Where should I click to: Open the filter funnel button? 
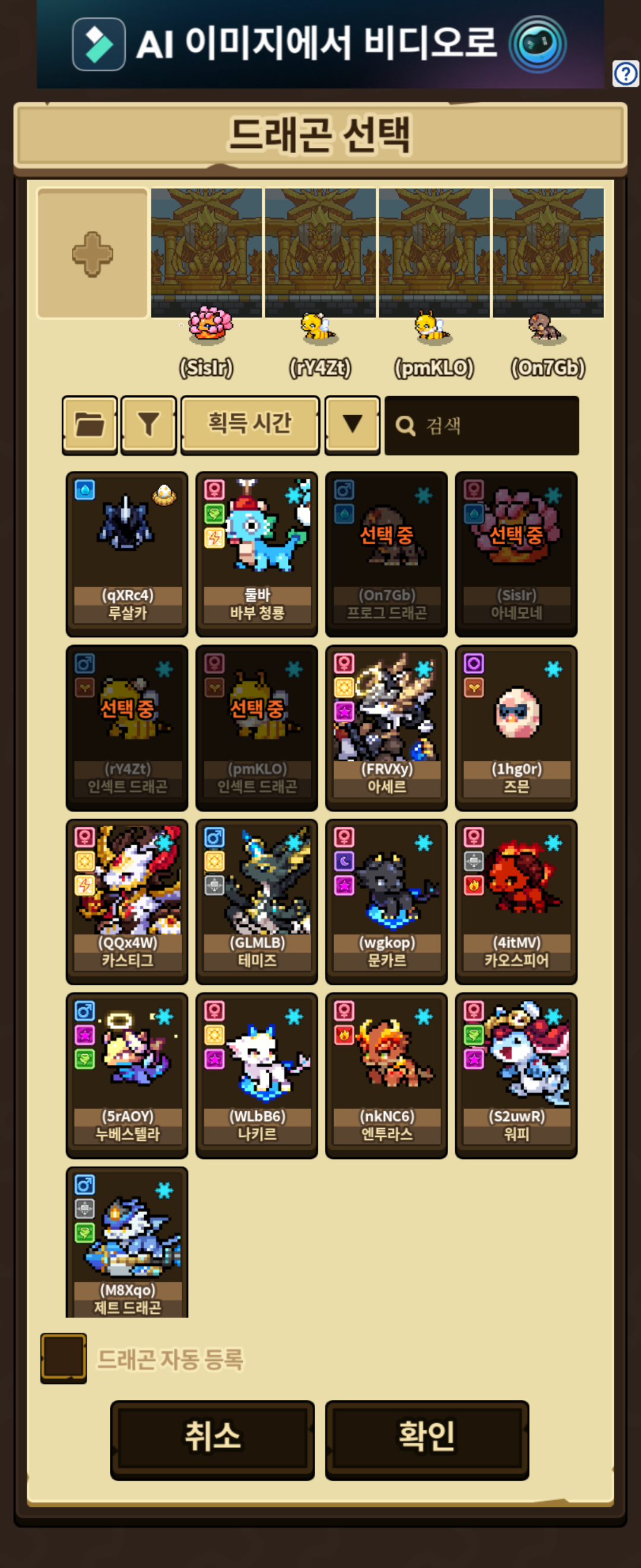pos(148,424)
